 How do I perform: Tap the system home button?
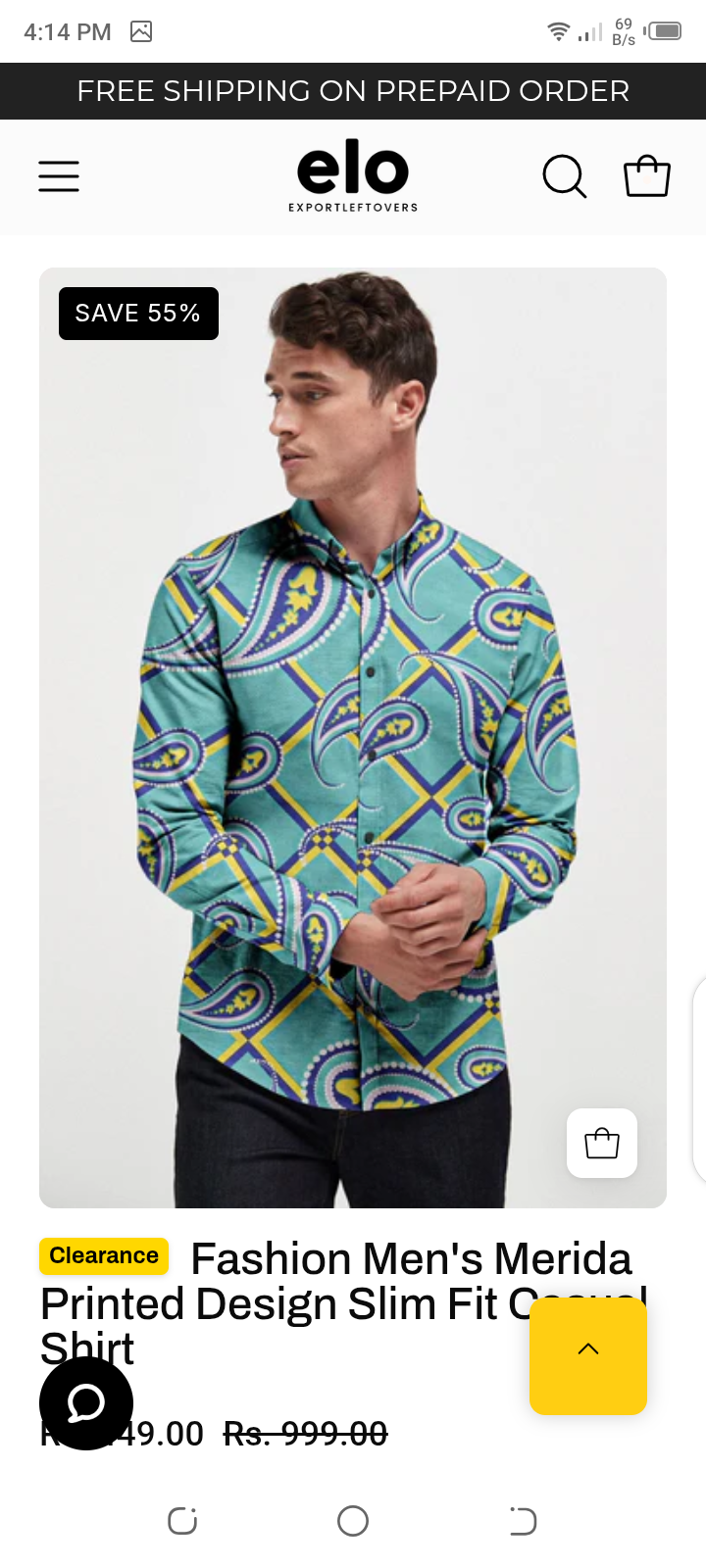(353, 1521)
